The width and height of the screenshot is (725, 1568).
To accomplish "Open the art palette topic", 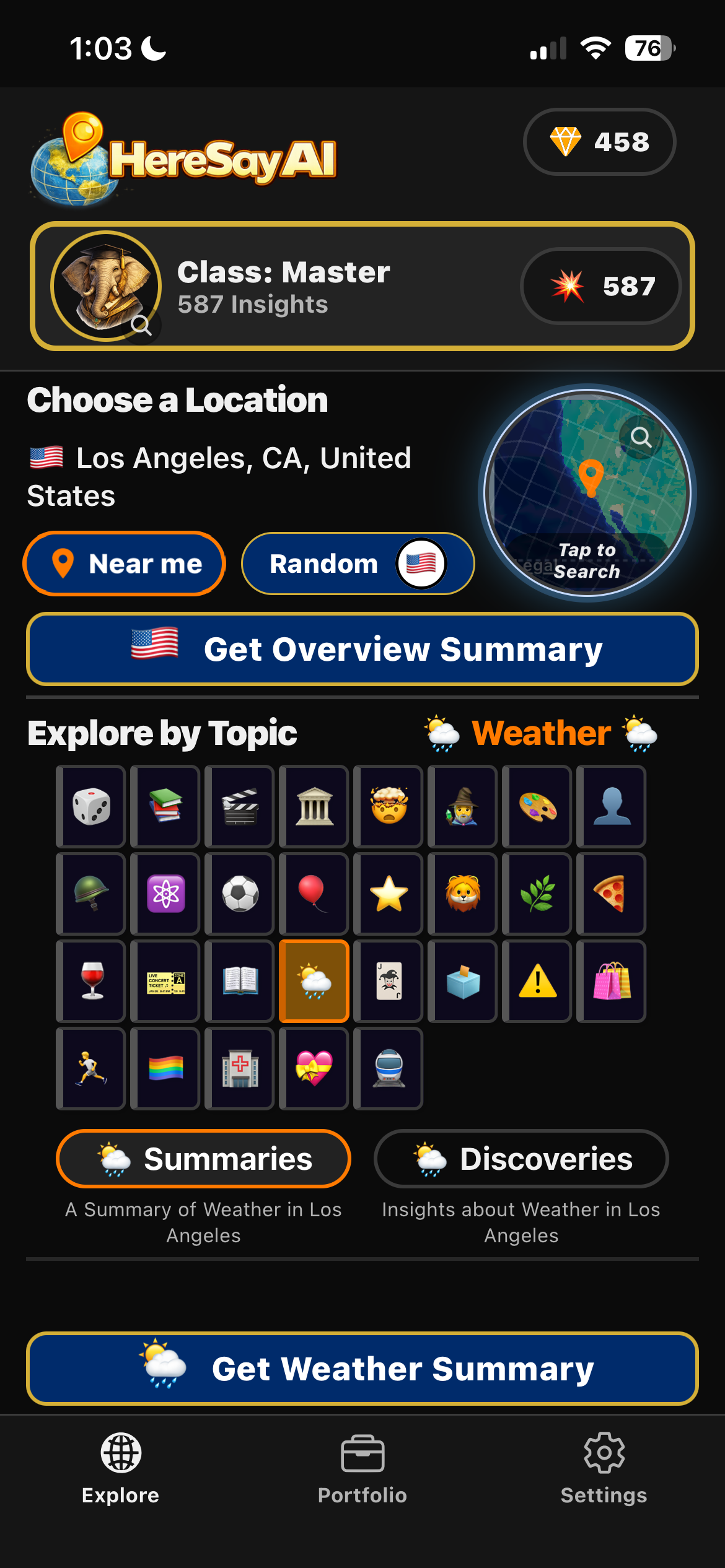I will click(537, 806).
